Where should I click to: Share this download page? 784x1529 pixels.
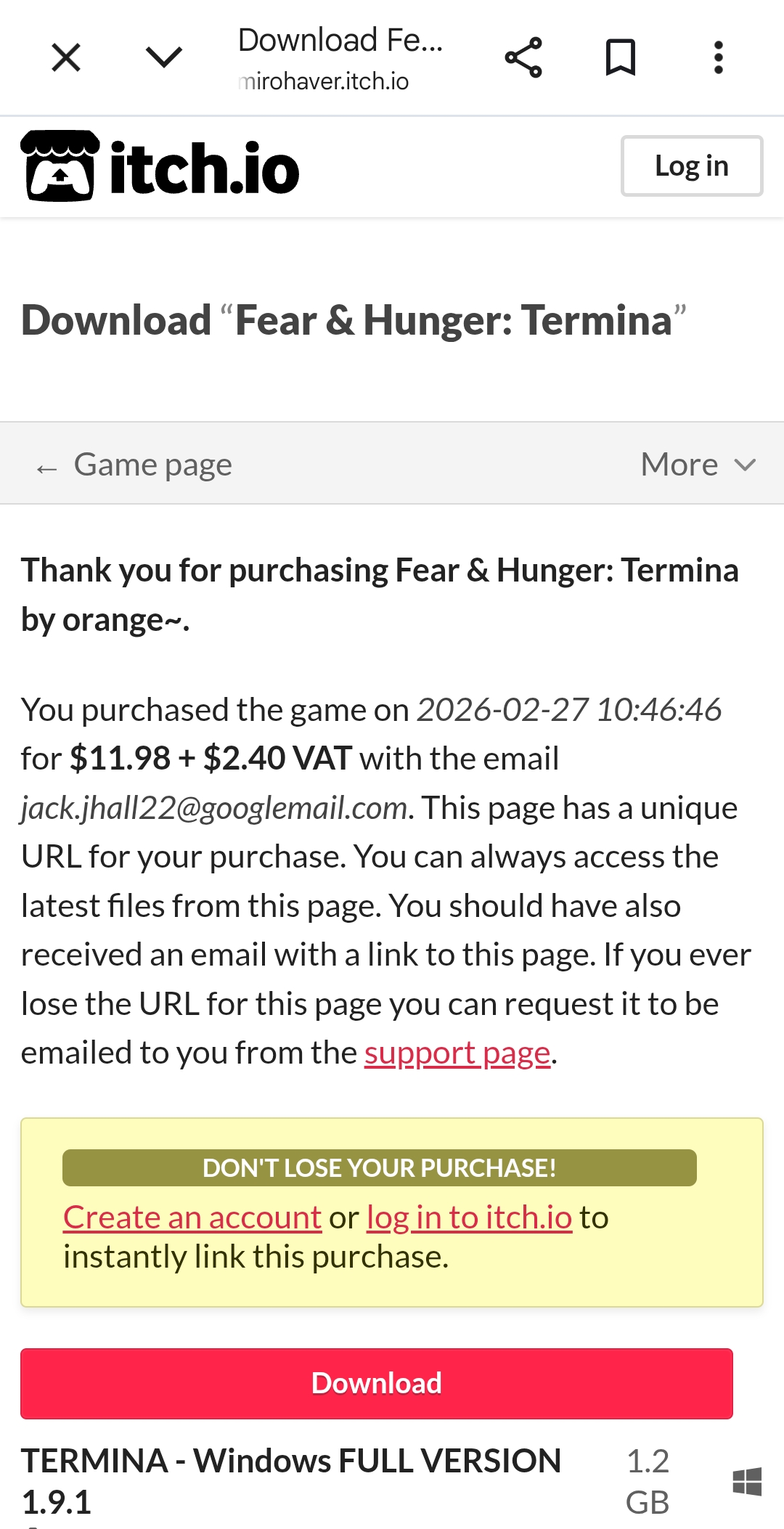tap(523, 57)
